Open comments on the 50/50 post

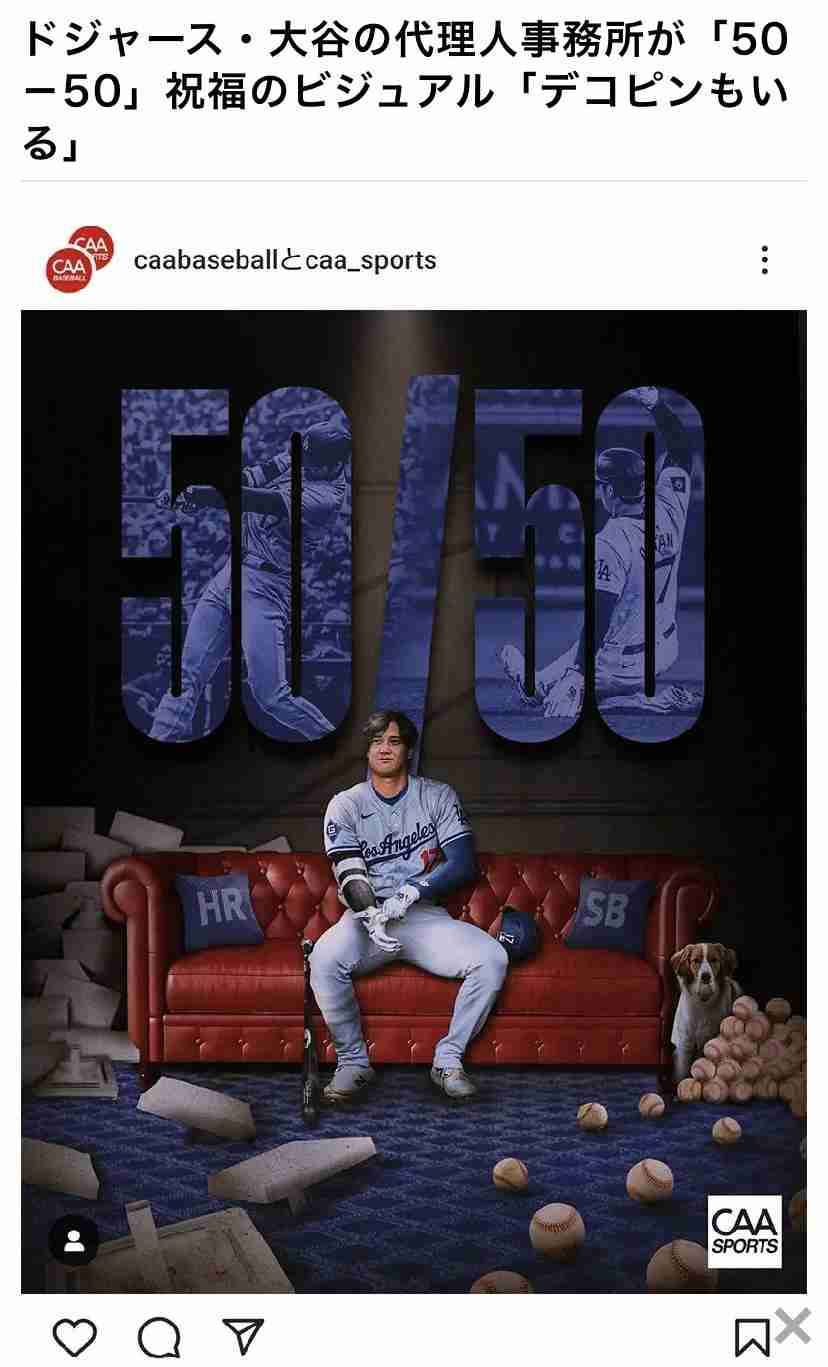[x=158, y=1336]
